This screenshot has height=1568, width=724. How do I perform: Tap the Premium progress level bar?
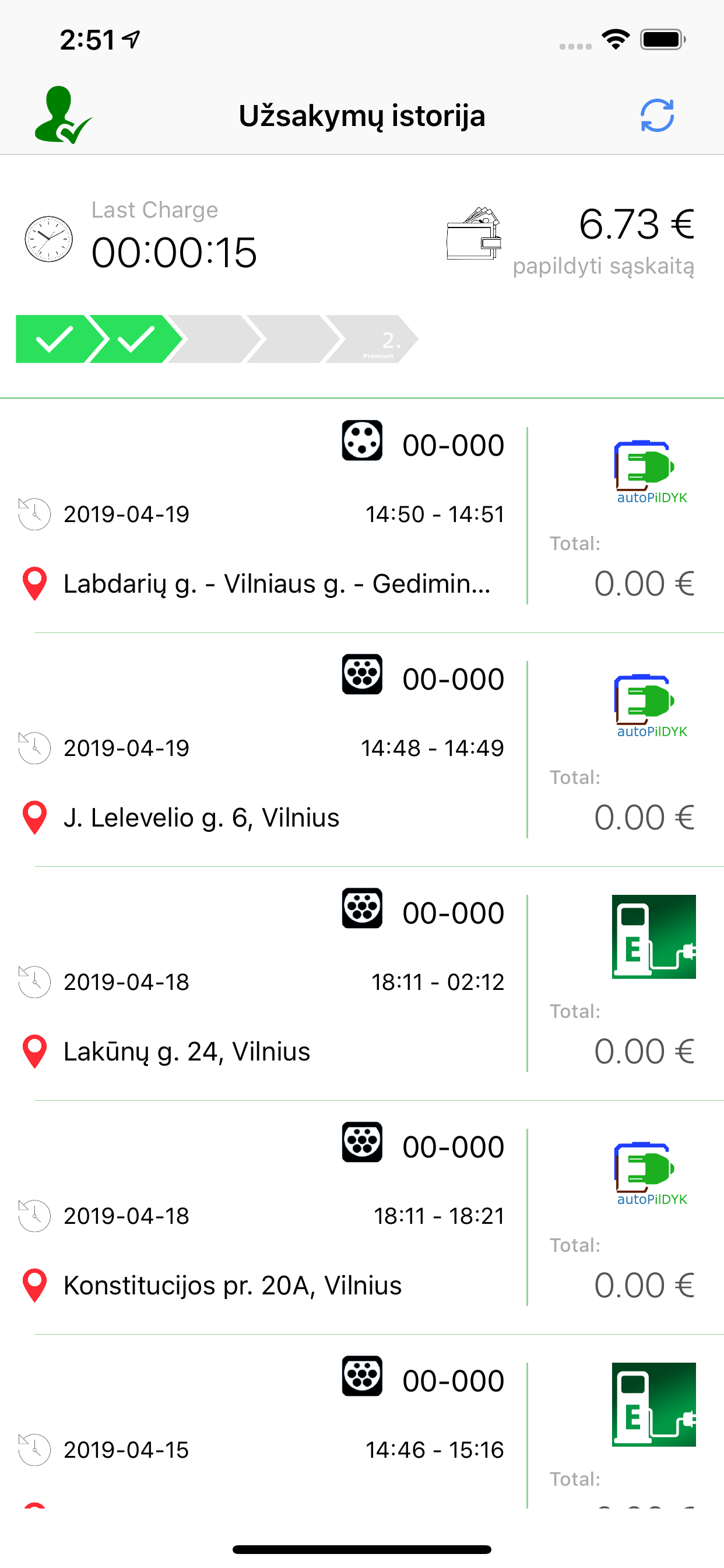coord(217,339)
